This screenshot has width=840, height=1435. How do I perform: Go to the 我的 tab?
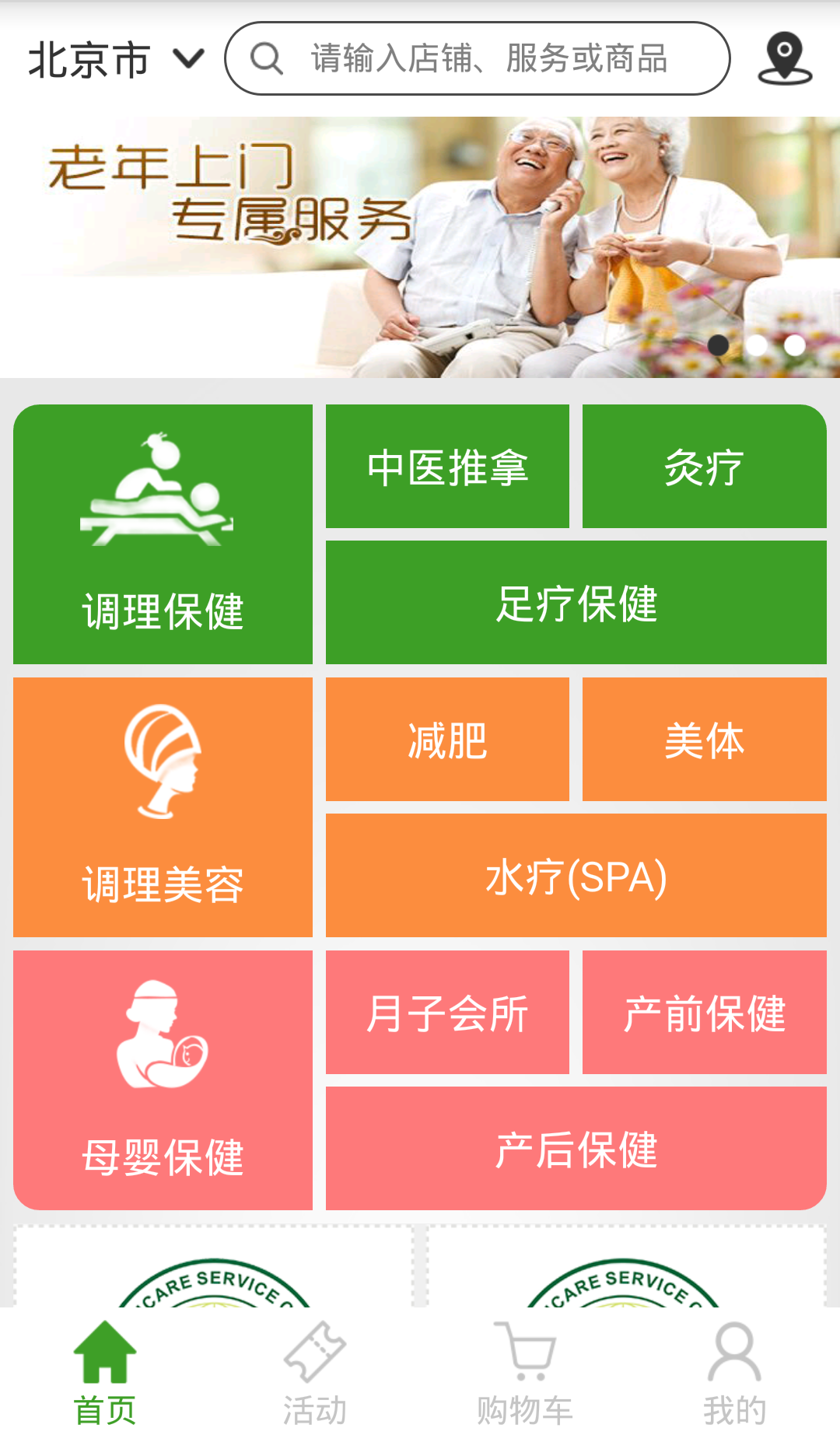(x=734, y=1373)
